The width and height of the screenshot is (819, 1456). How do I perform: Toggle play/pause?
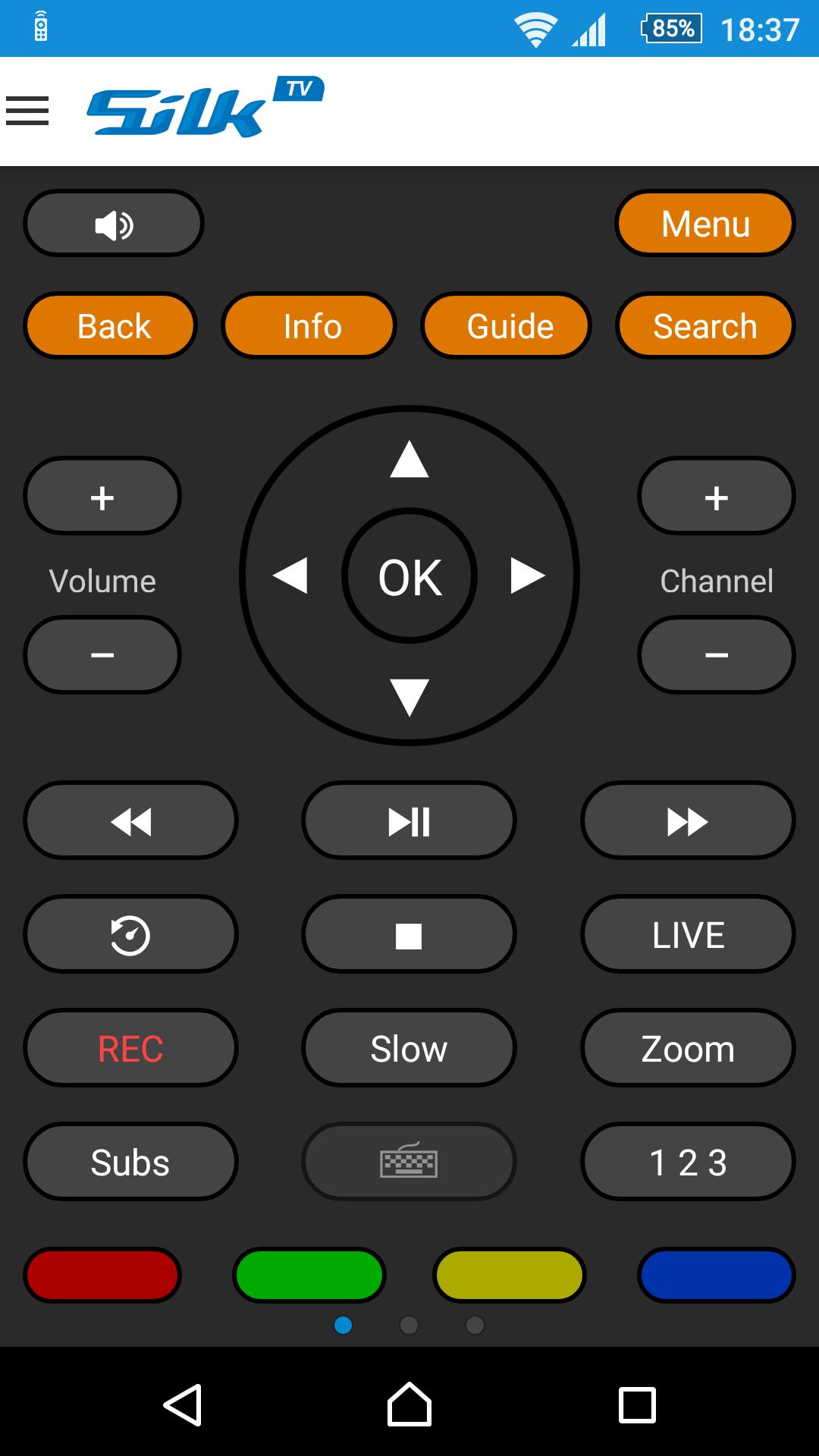tap(409, 821)
